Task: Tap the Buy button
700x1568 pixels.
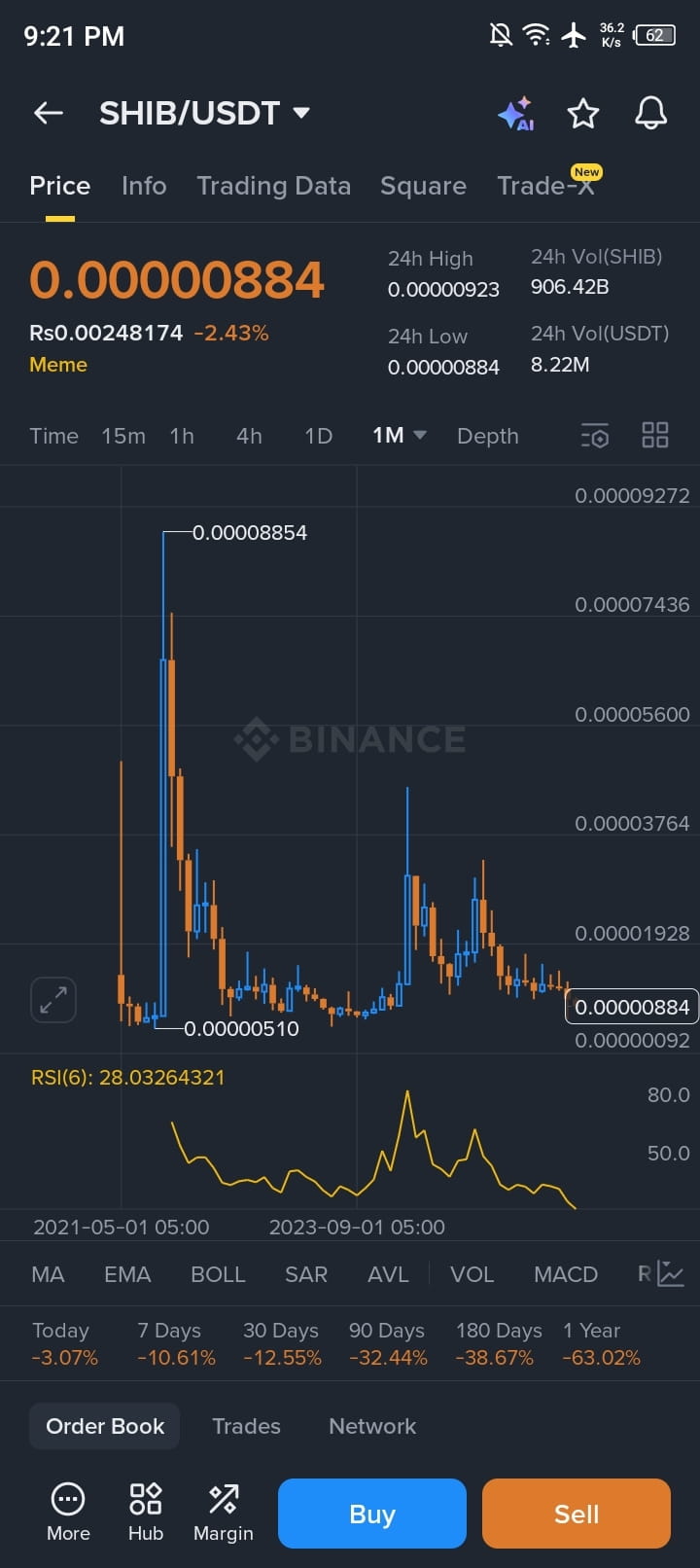Action: [x=372, y=1514]
